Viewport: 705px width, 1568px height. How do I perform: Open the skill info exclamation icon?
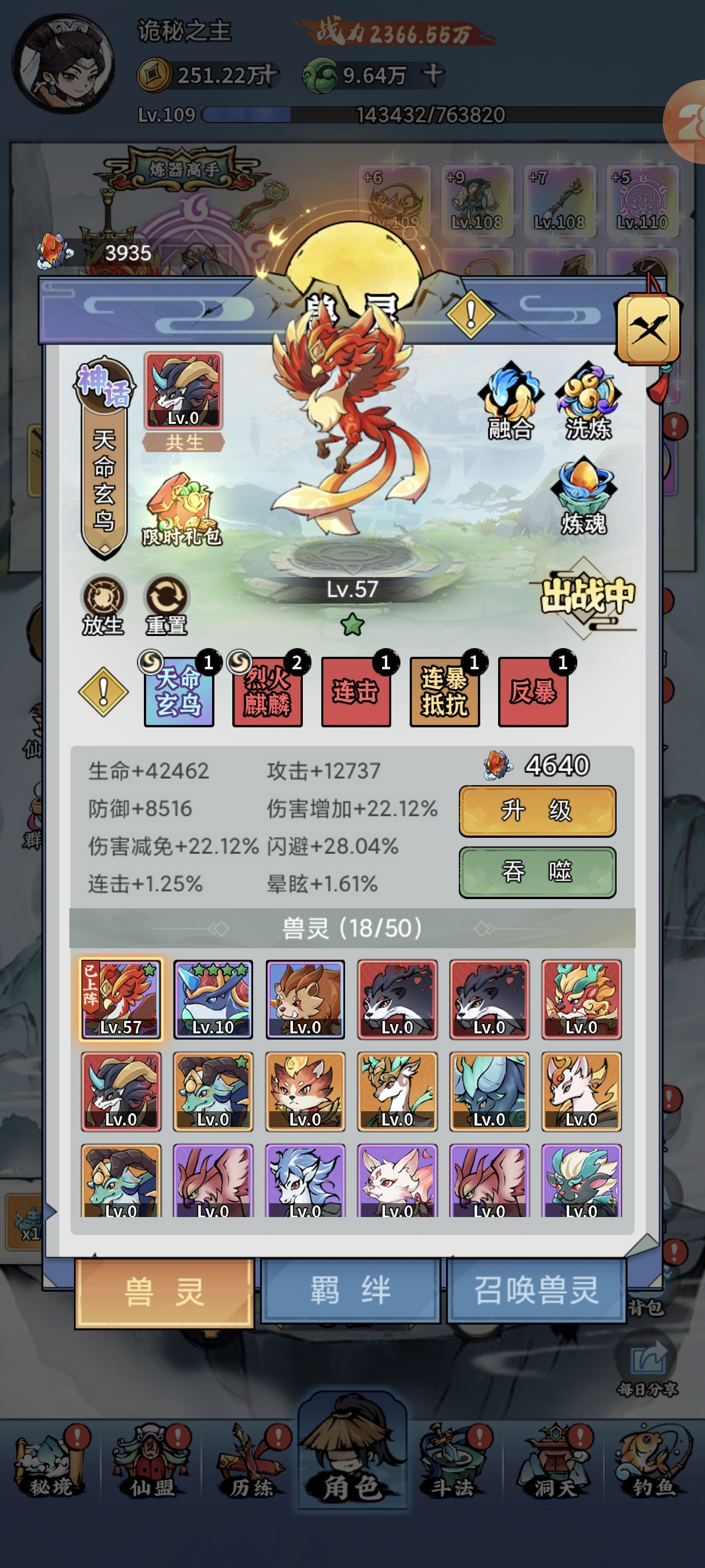[x=103, y=692]
